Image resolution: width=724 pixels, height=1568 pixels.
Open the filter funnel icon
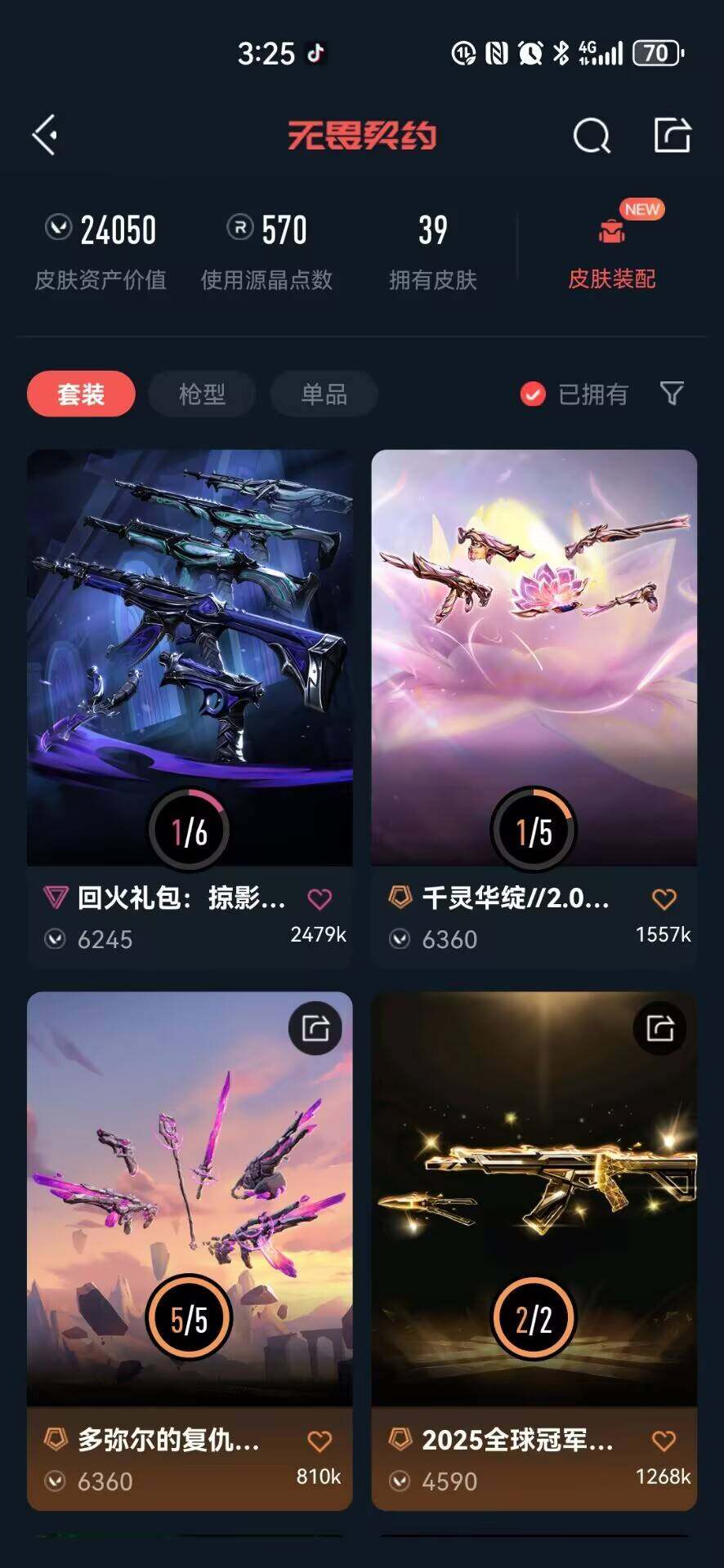tap(672, 394)
